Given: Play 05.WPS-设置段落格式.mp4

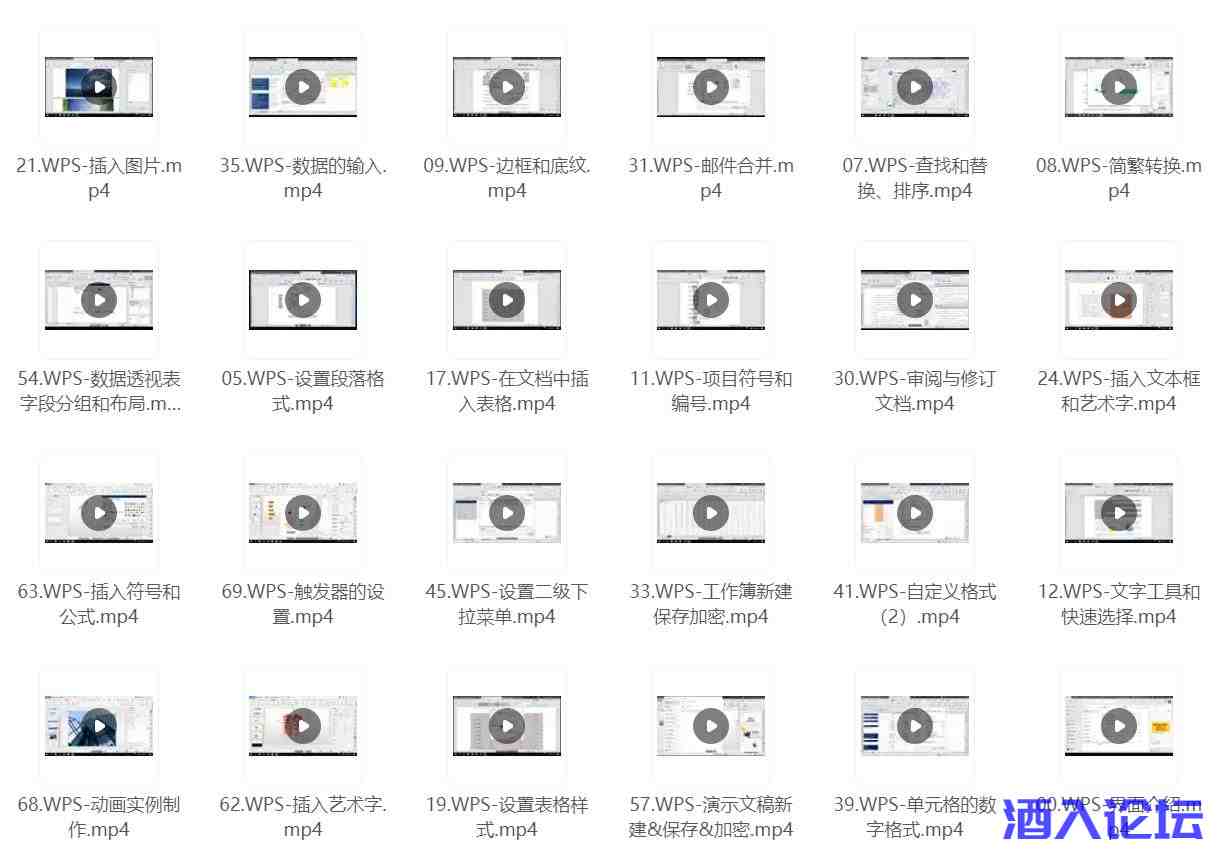Looking at the screenshot, I should 303,300.
